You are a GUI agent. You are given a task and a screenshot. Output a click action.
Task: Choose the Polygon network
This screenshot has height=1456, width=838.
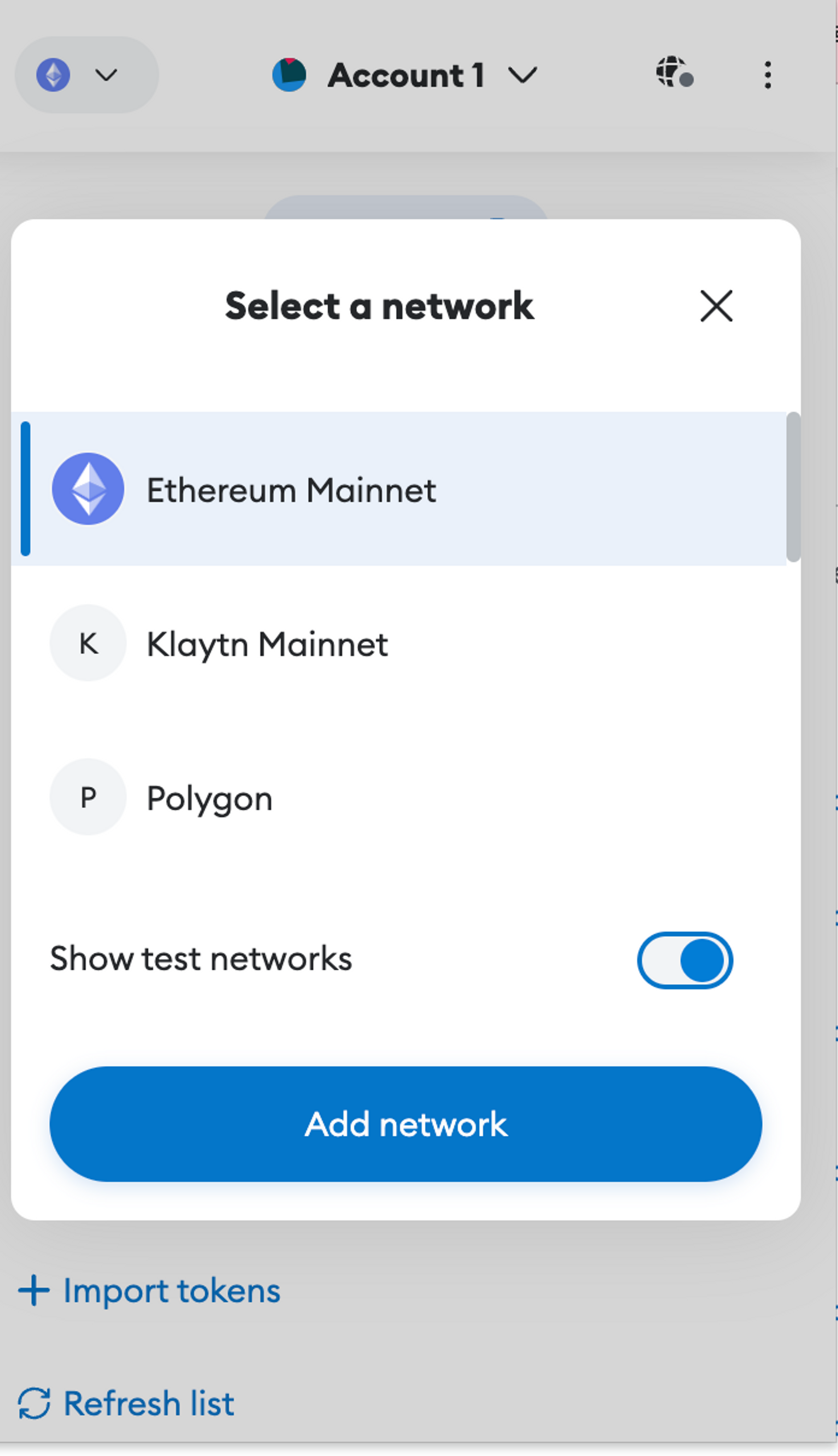(209, 798)
